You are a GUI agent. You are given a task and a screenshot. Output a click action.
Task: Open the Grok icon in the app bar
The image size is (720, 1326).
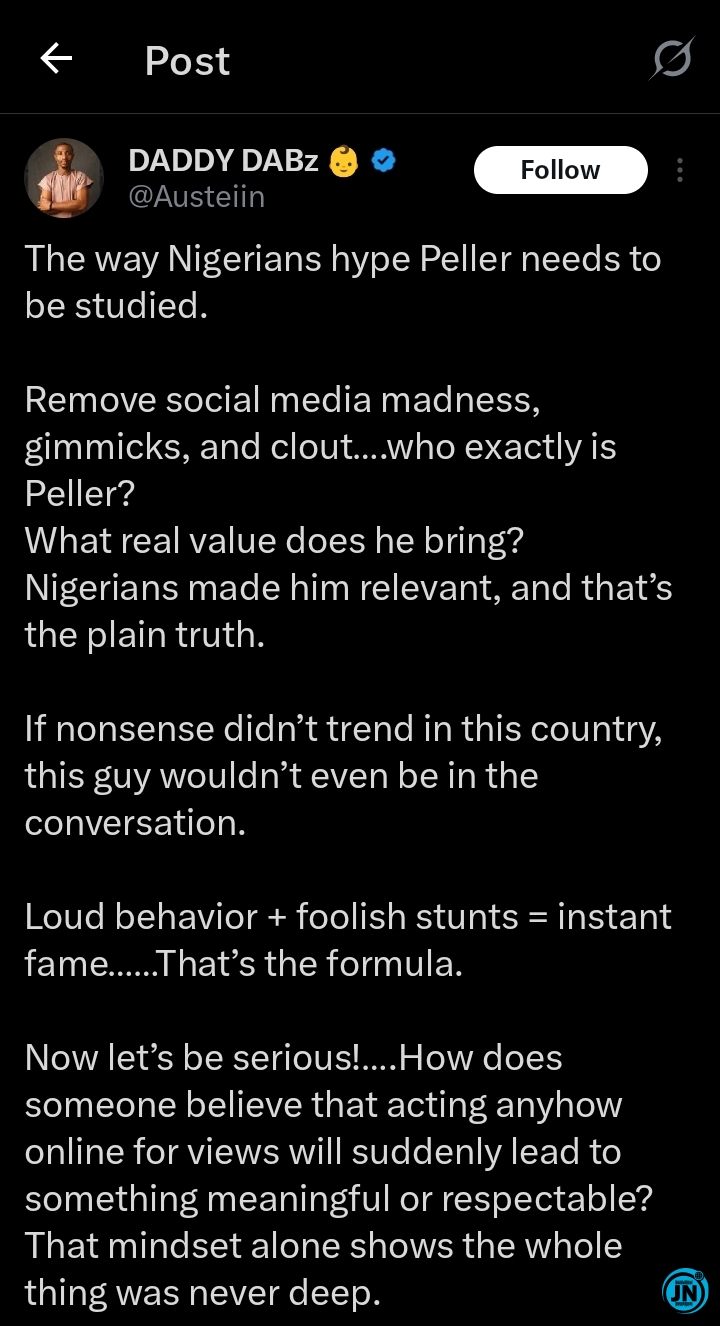[x=671, y=60]
